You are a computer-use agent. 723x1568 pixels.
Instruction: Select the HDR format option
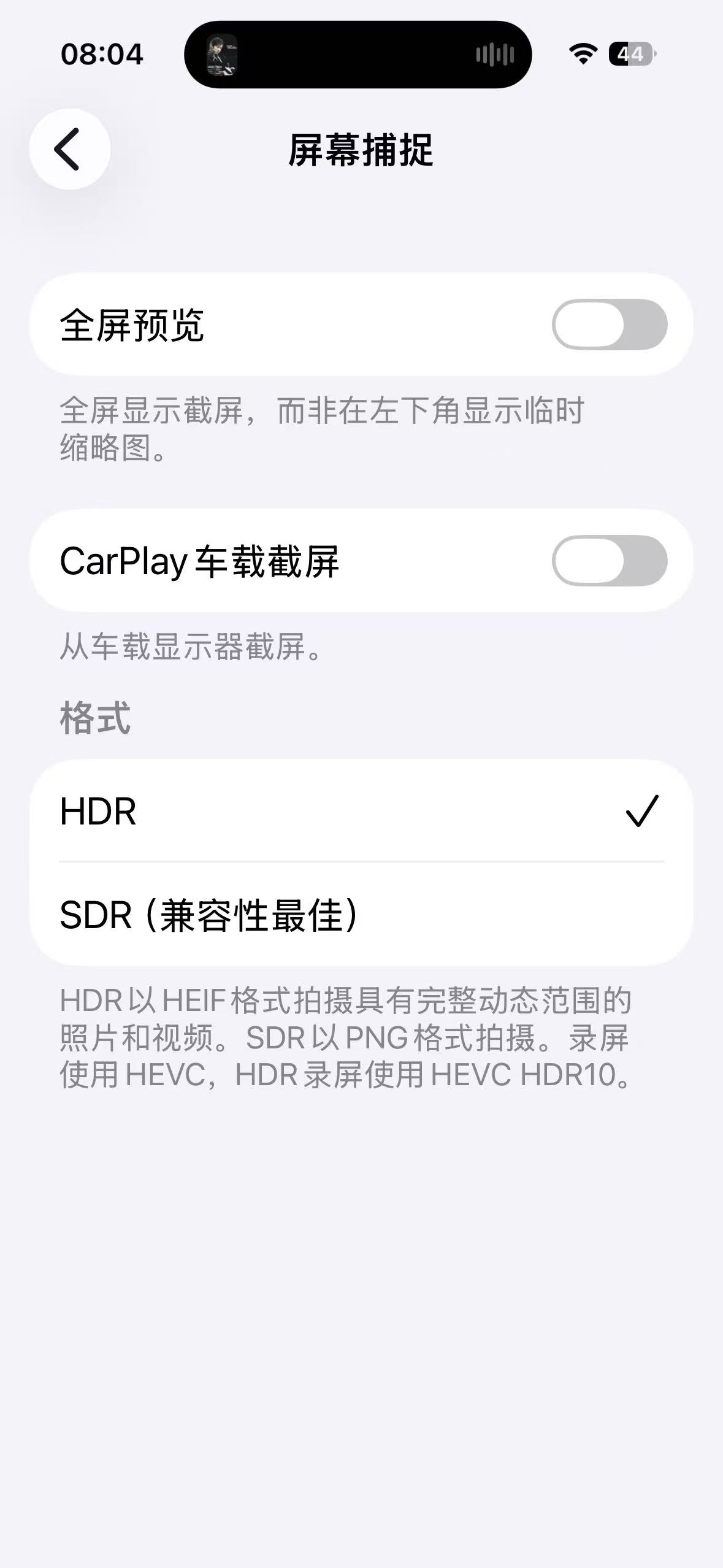pos(361,811)
